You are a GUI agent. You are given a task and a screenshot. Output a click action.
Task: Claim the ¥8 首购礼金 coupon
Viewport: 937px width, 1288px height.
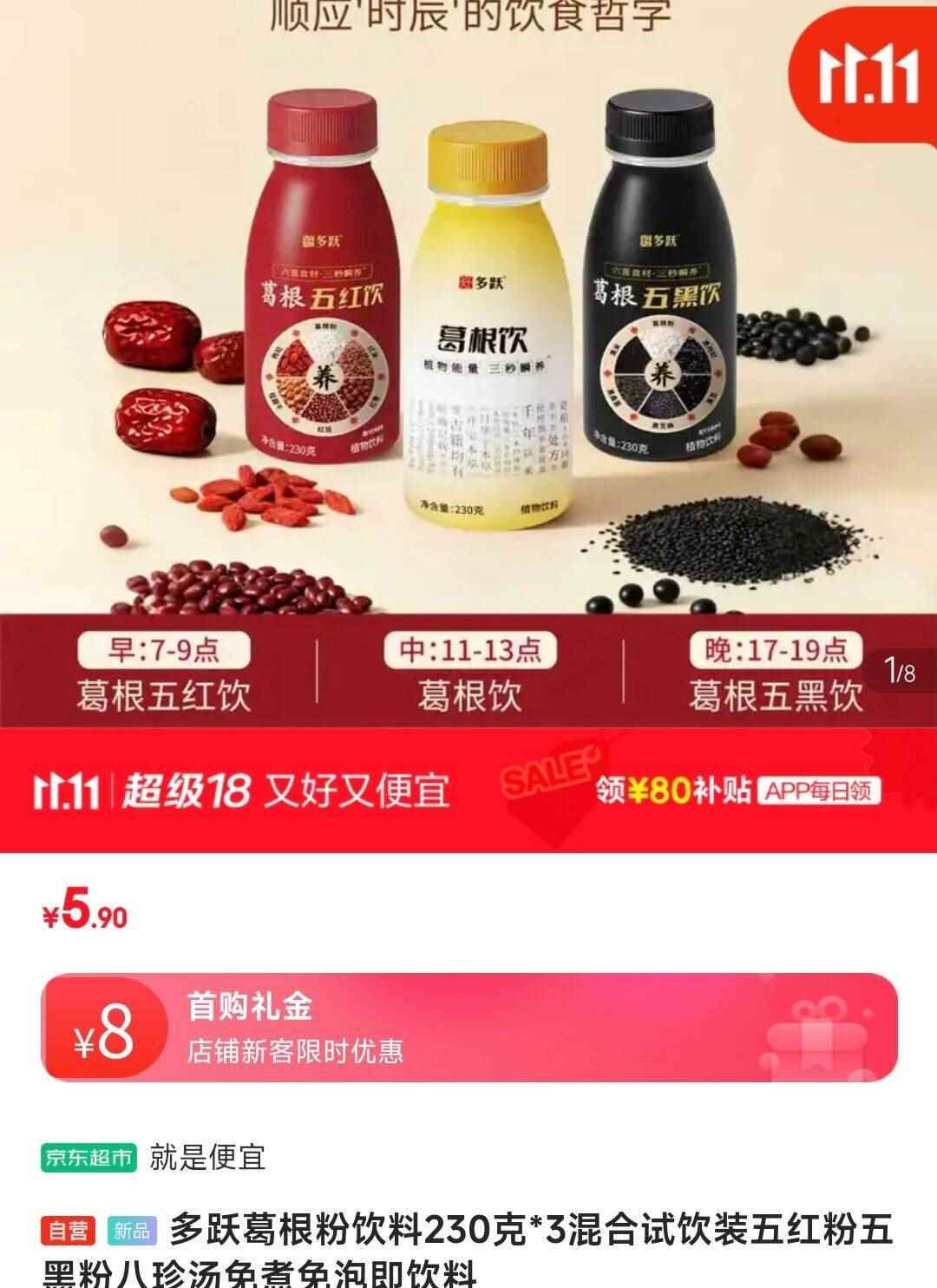point(468,1028)
